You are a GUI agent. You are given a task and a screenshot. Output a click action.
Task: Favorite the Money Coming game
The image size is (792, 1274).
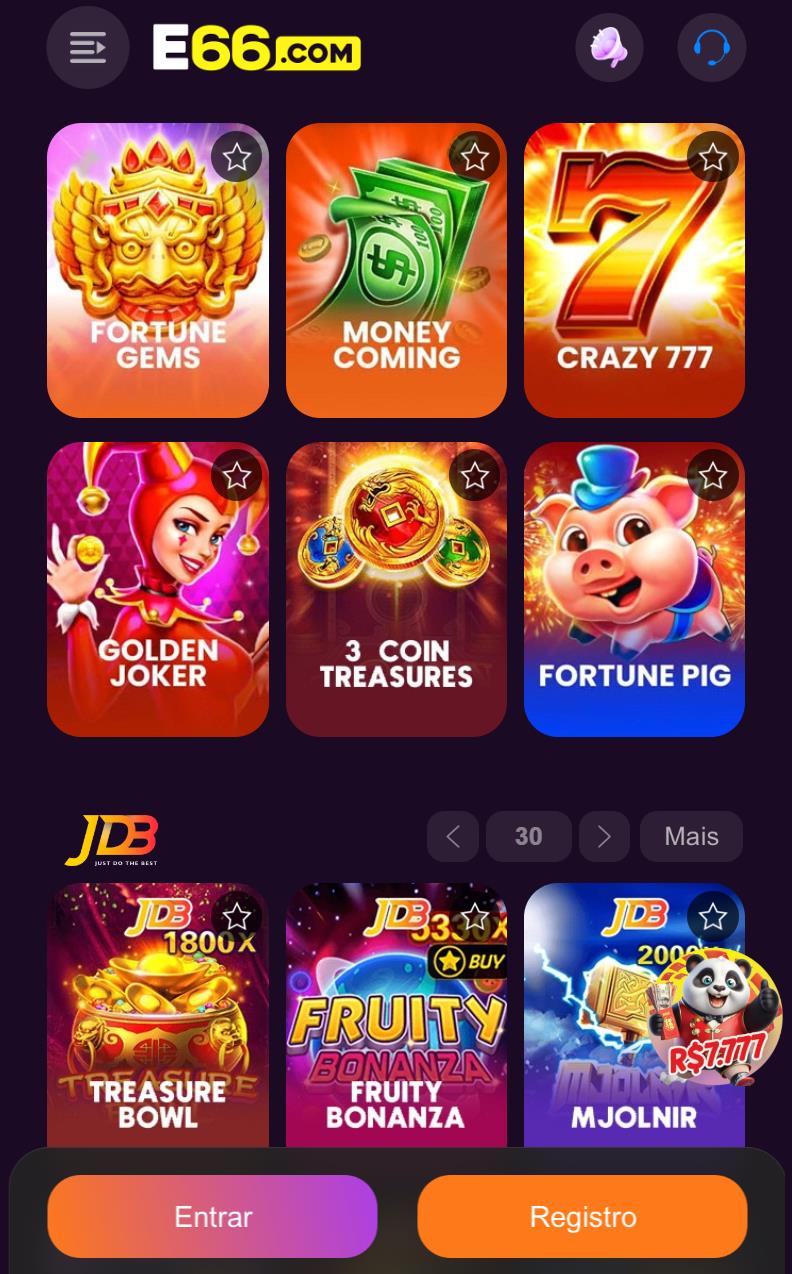(474, 157)
